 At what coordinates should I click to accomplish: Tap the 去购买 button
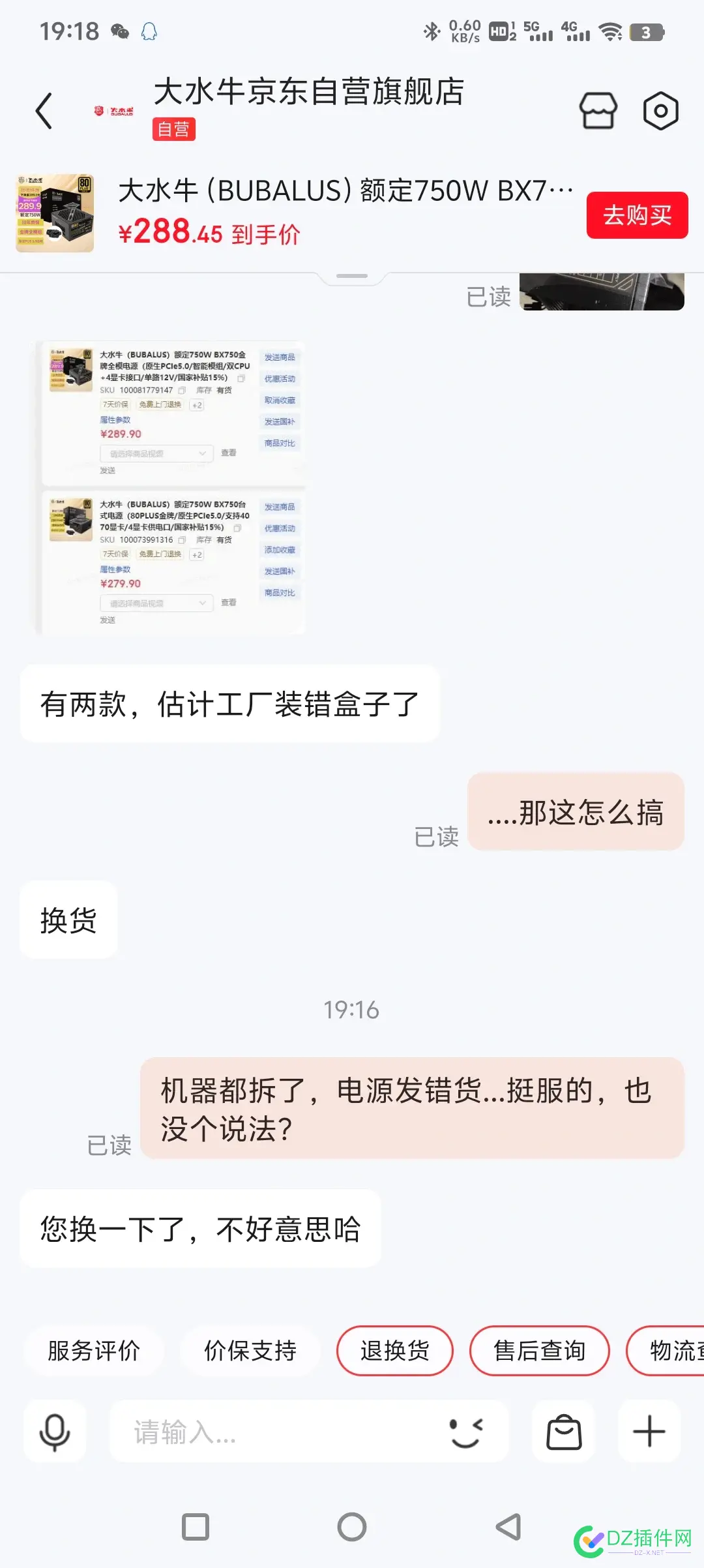tap(637, 215)
